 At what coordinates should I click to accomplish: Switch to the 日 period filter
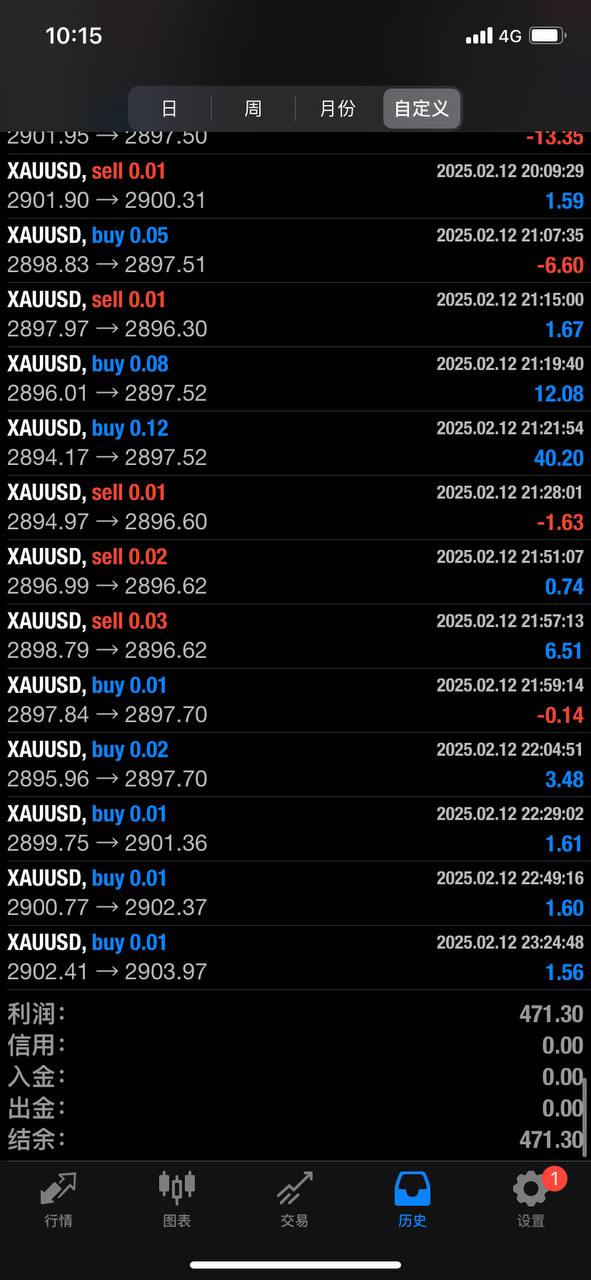pyautogui.click(x=170, y=108)
